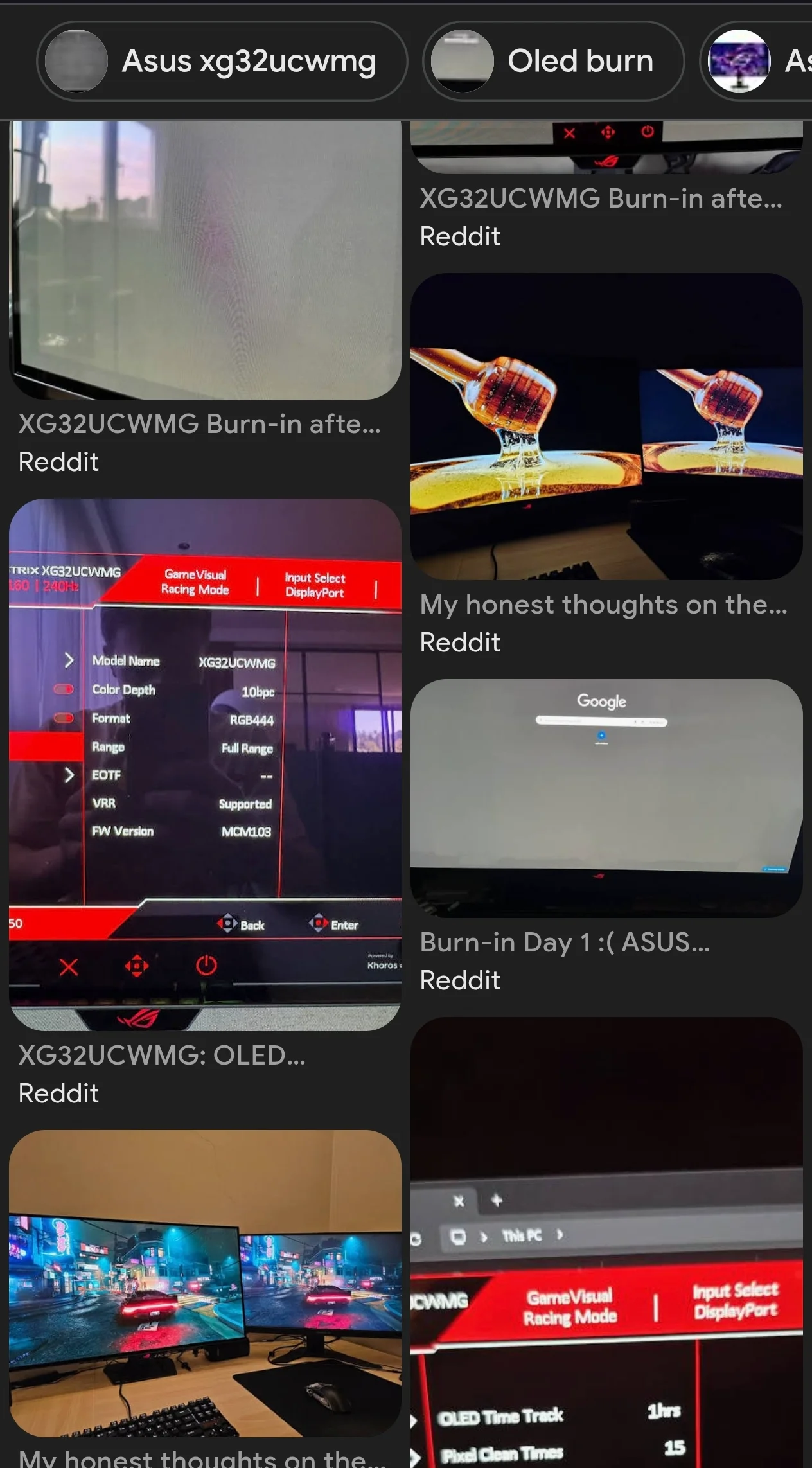Select the "Asus xg32ucwmg" suggestion chip
Image resolution: width=812 pixels, height=1468 pixels.
click(x=222, y=62)
